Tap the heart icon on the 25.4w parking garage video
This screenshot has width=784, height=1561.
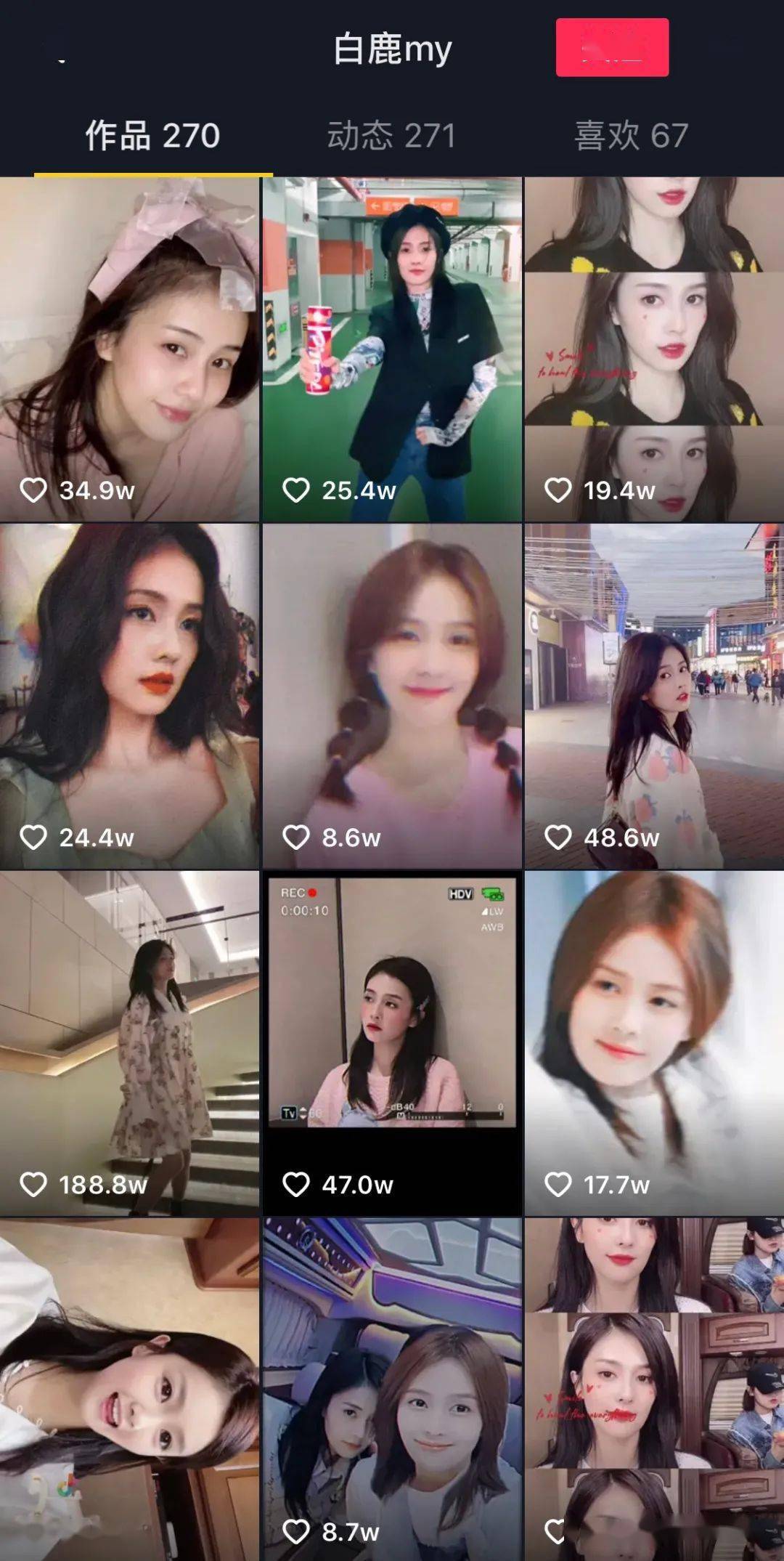[295, 491]
